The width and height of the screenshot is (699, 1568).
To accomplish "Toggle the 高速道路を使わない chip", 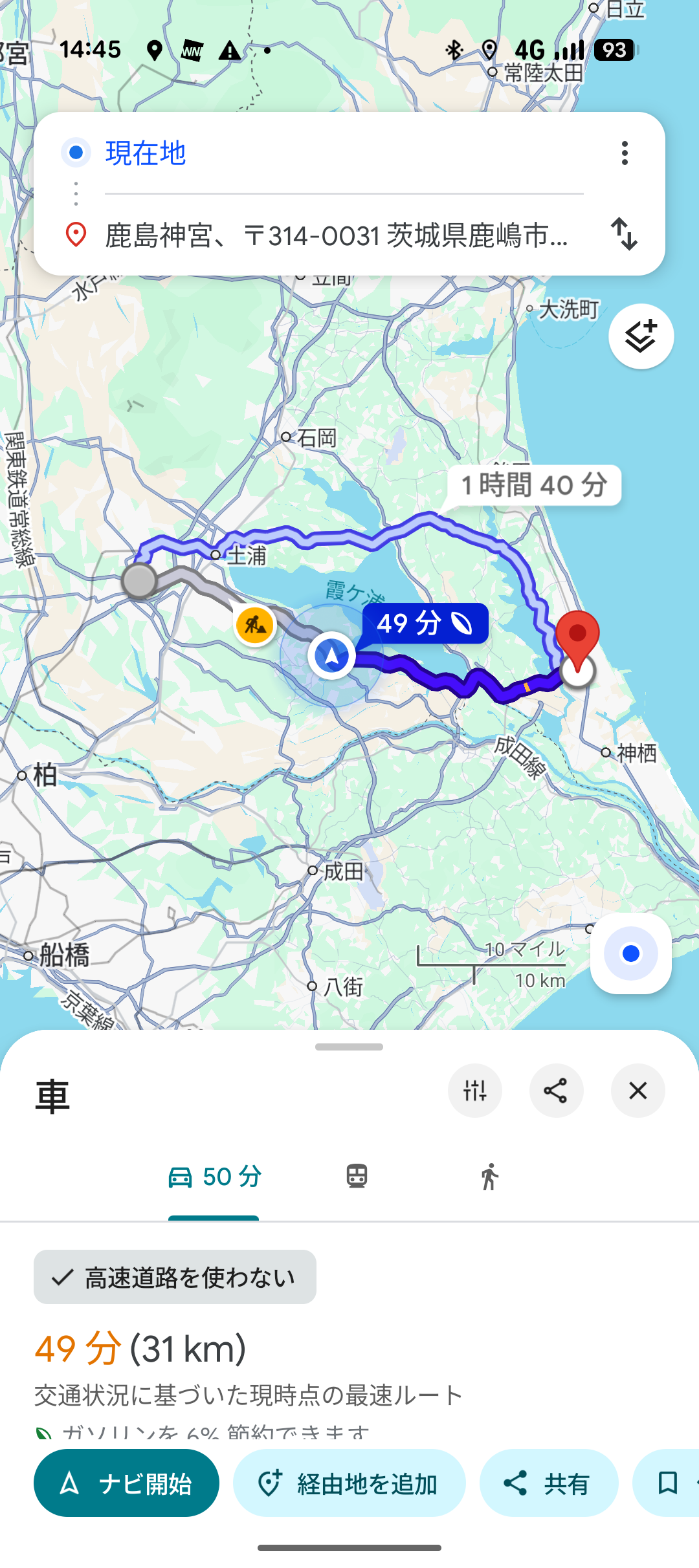I will (175, 1277).
